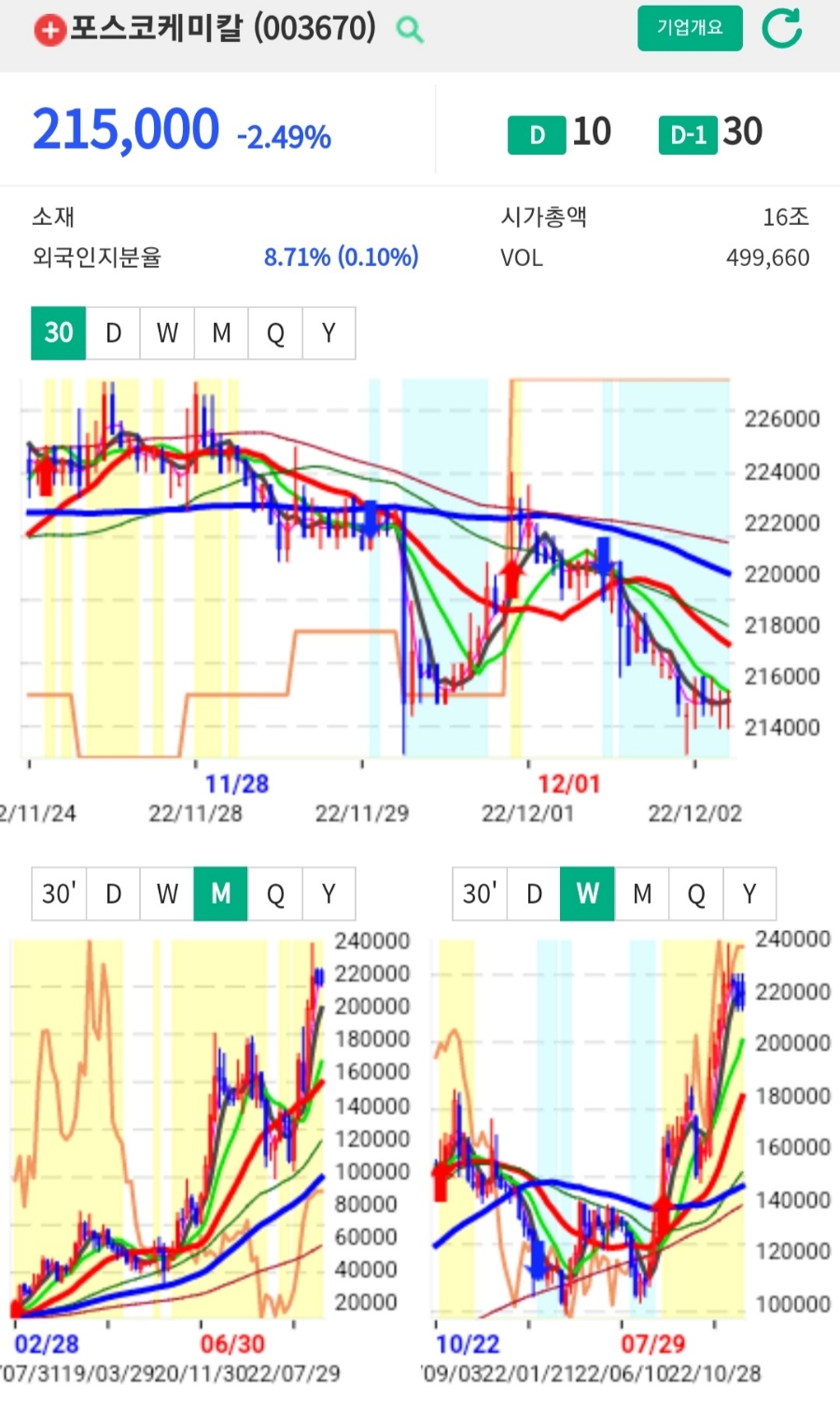Switch main chart to D (daily)

click(113, 333)
